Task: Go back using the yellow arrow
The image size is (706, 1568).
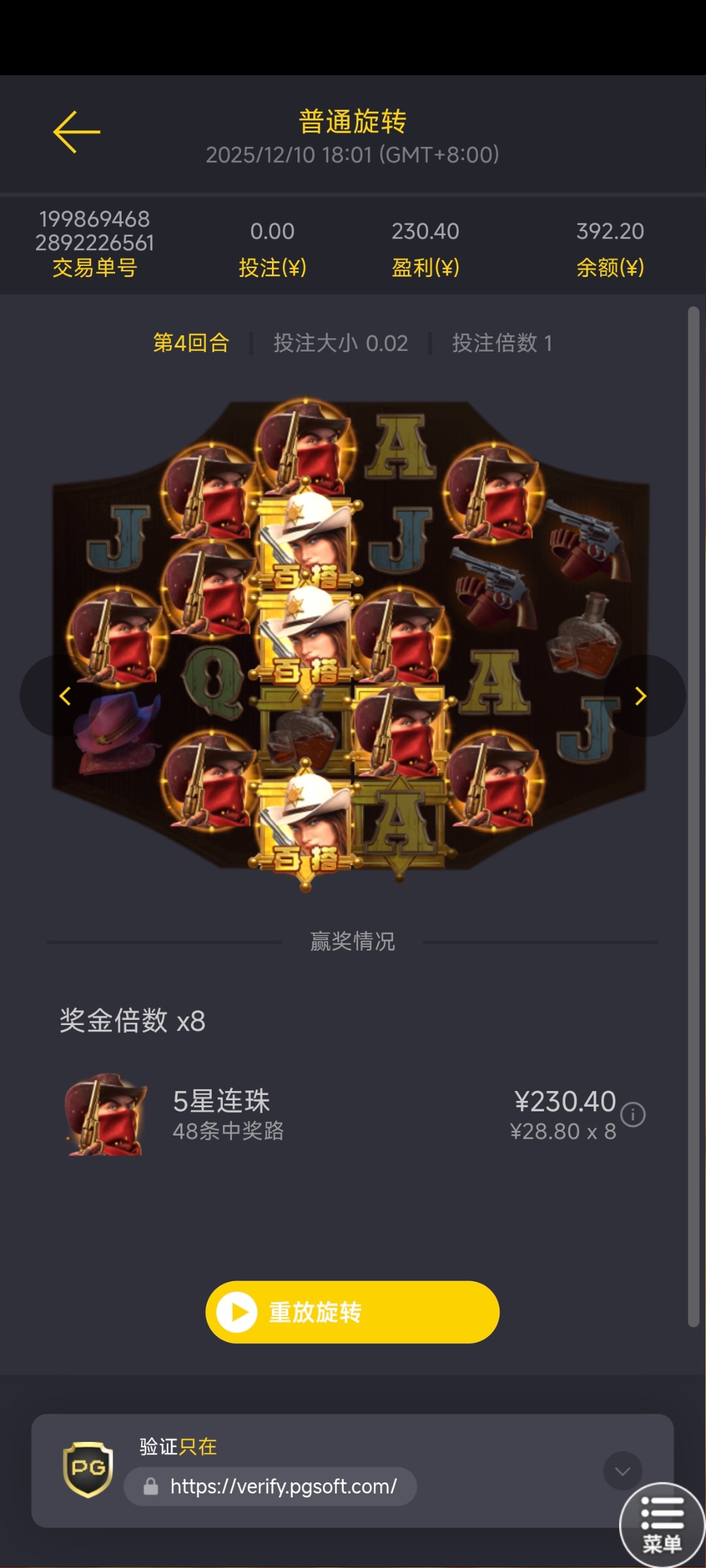Action: tap(76, 132)
